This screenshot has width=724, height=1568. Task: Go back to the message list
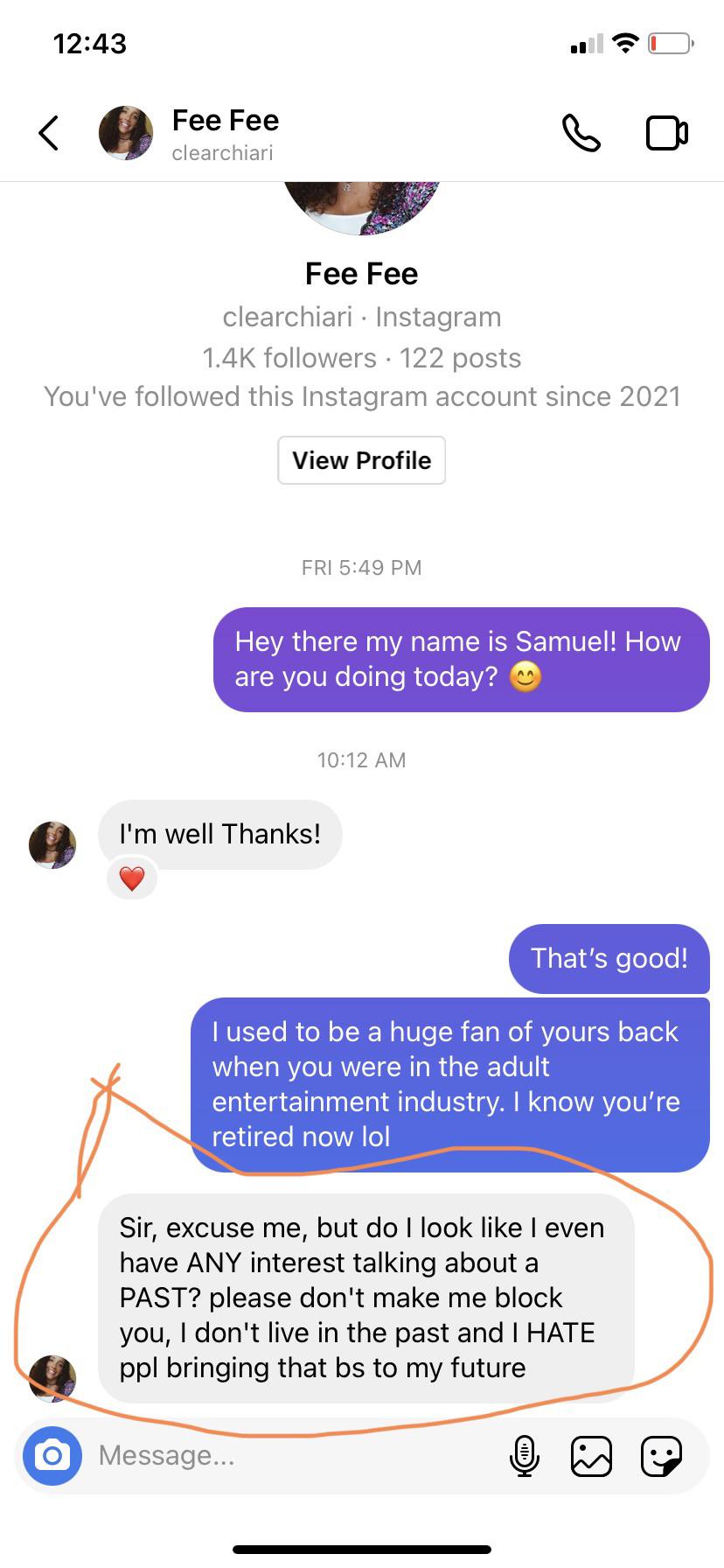pyautogui.click(x=50, y=133)
